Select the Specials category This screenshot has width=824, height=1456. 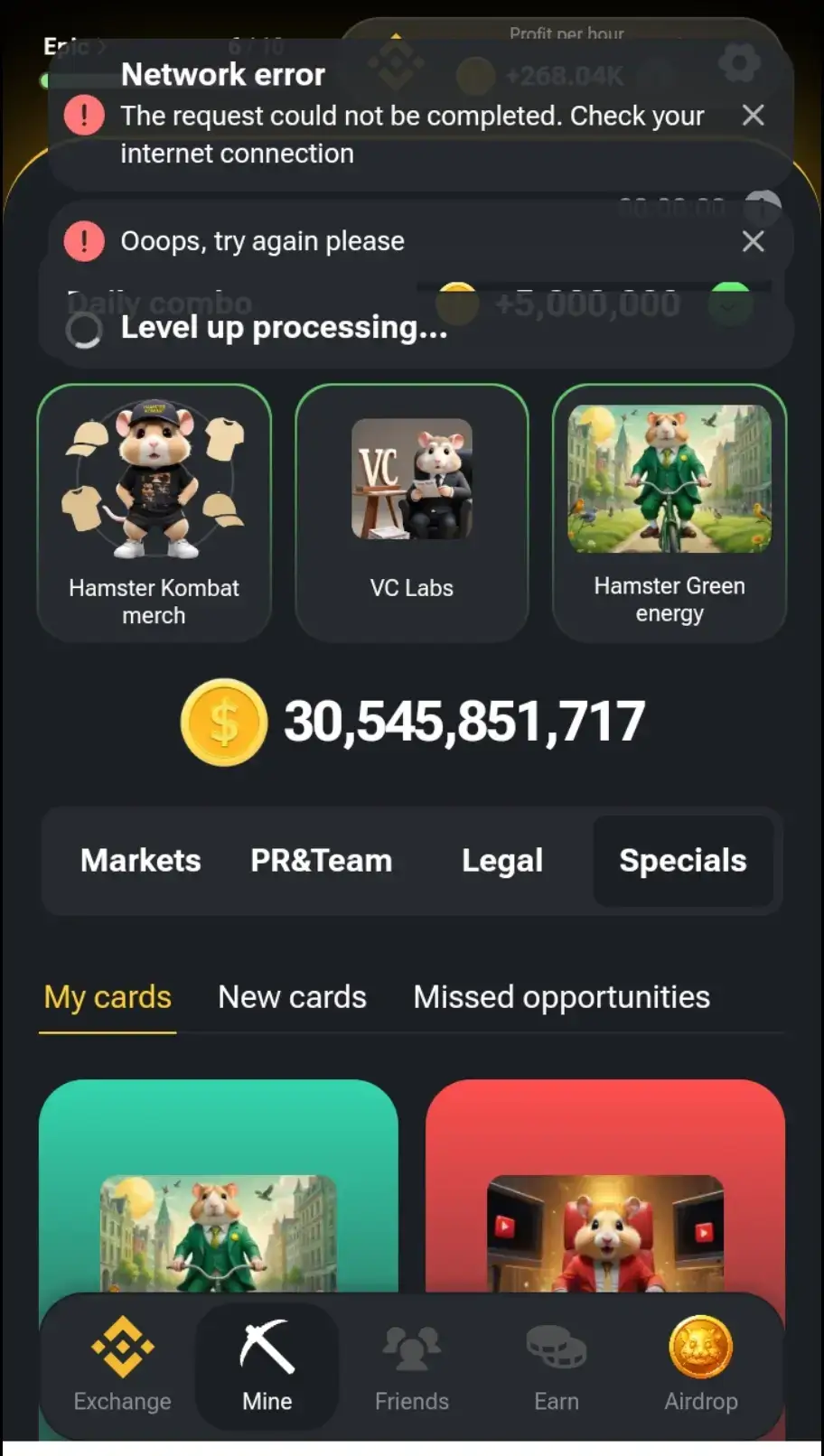pos(683,861)
